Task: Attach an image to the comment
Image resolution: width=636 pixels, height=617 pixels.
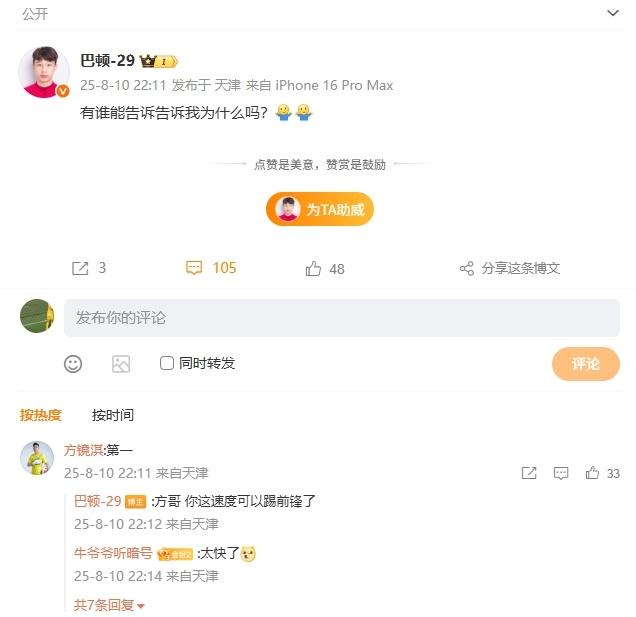Action: 121,364
